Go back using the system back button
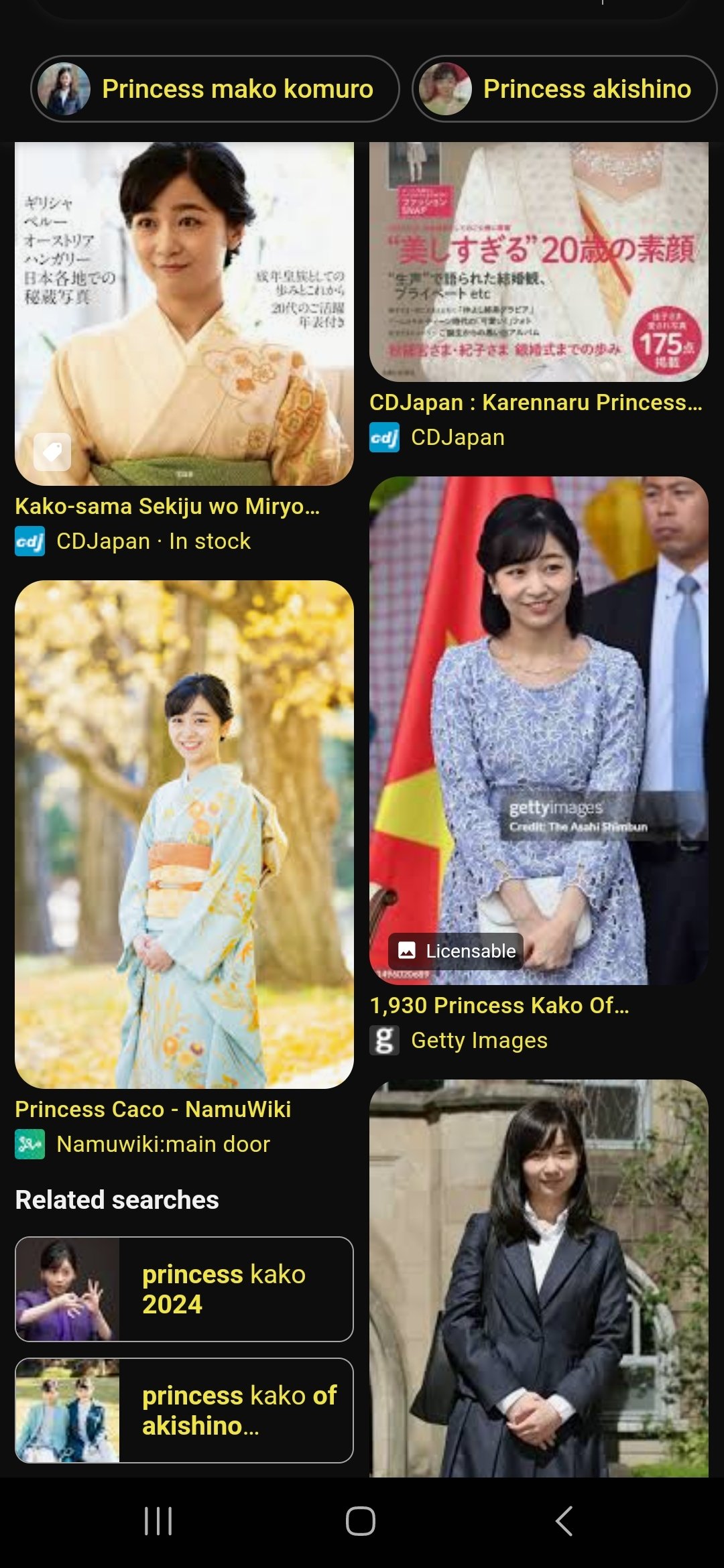 click(x=564, y=1521)
